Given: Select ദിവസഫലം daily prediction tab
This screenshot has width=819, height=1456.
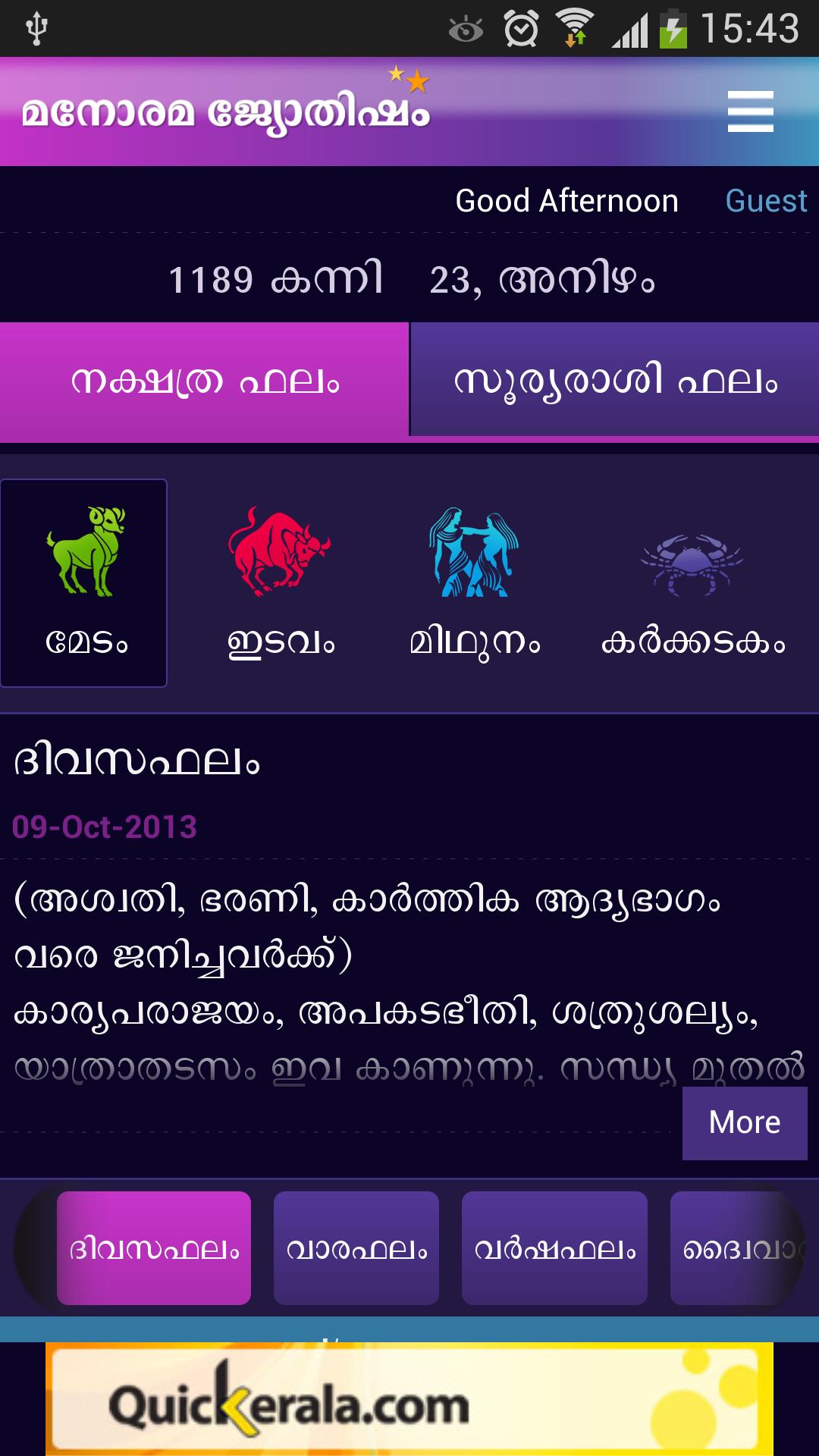Looking at the screenshot, I should (154, 1248).
